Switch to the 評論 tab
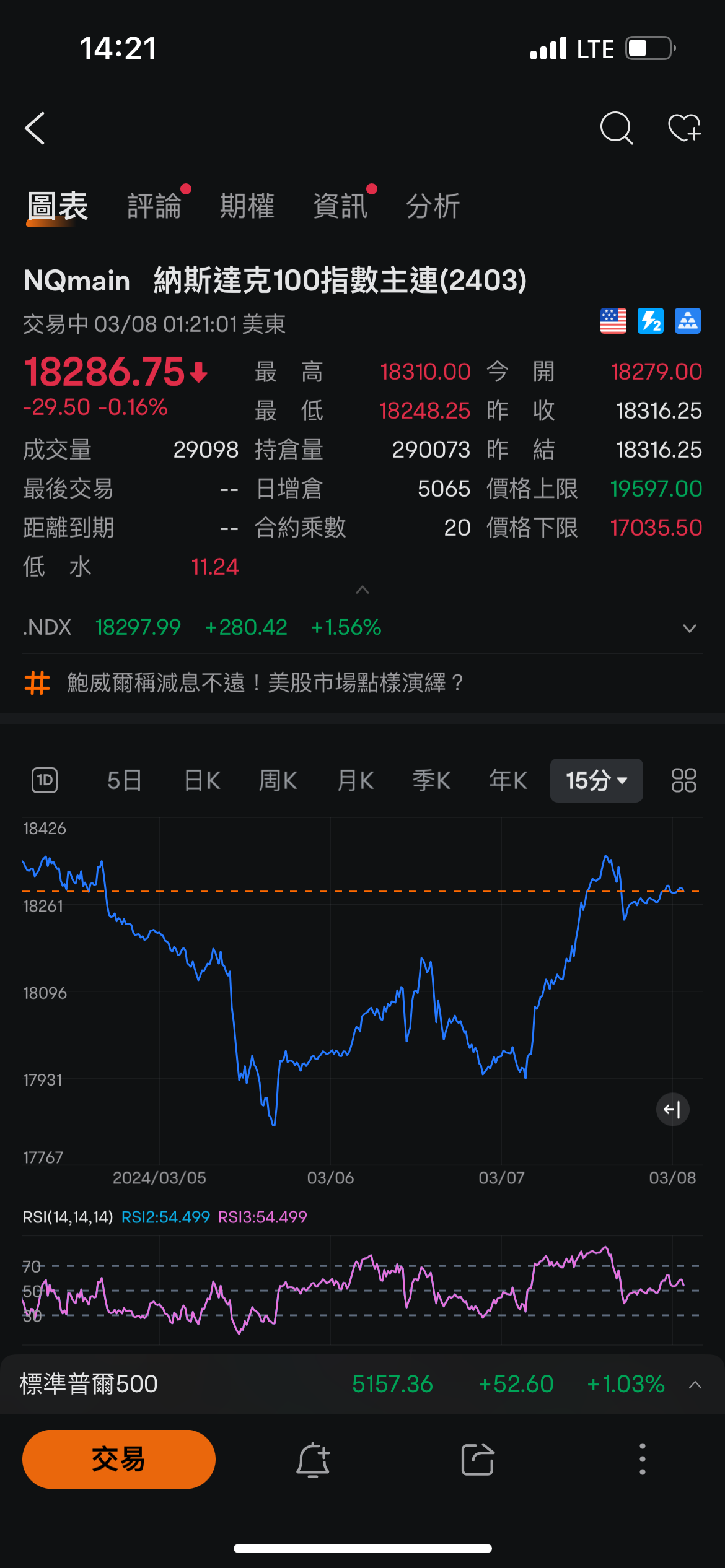This screenshot has height=1568, width=725. (x=154, y=206)
